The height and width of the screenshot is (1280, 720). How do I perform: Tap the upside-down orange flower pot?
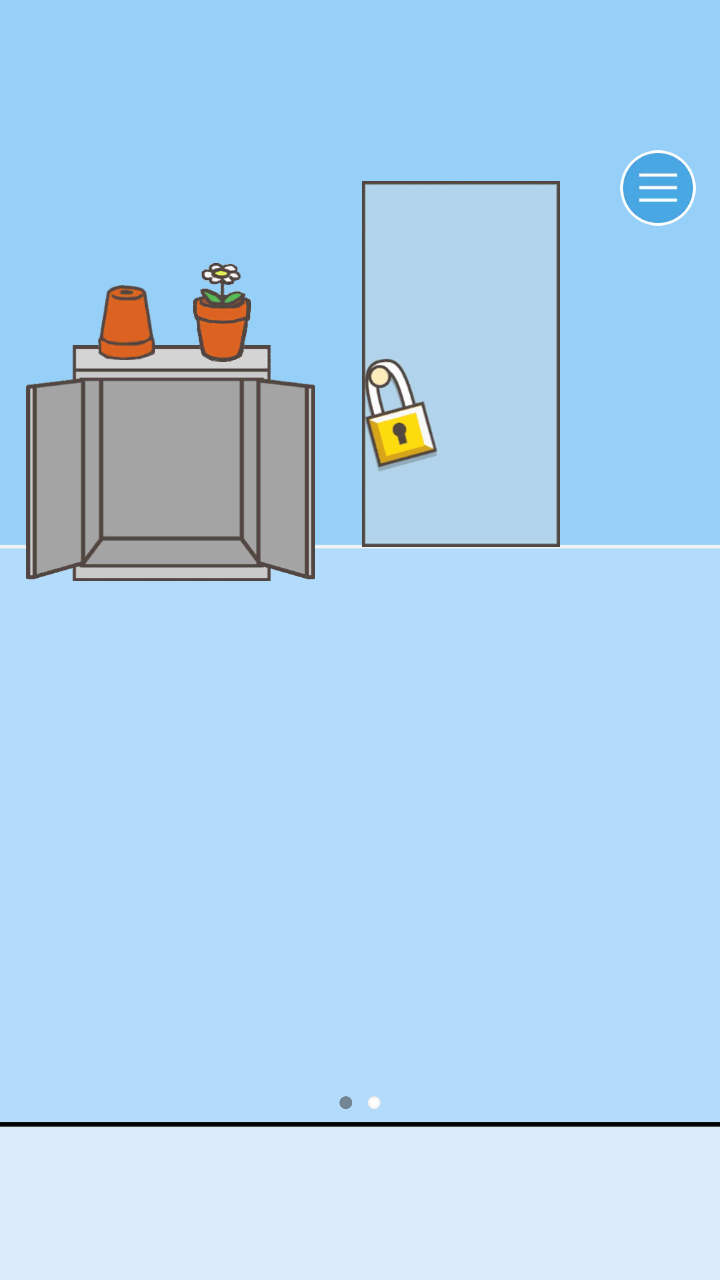pyautogui.click(x=126, y=323)
